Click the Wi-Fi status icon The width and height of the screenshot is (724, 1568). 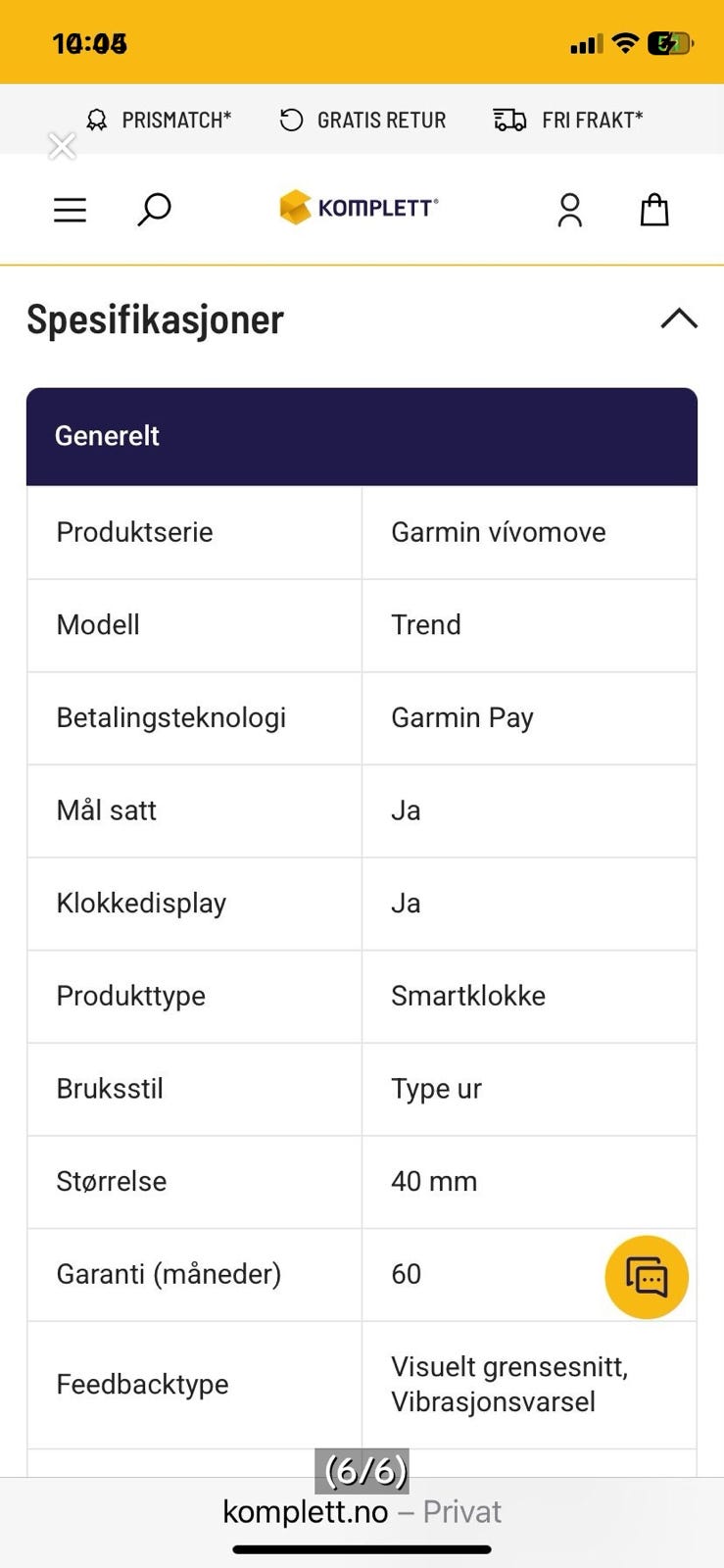624,43
